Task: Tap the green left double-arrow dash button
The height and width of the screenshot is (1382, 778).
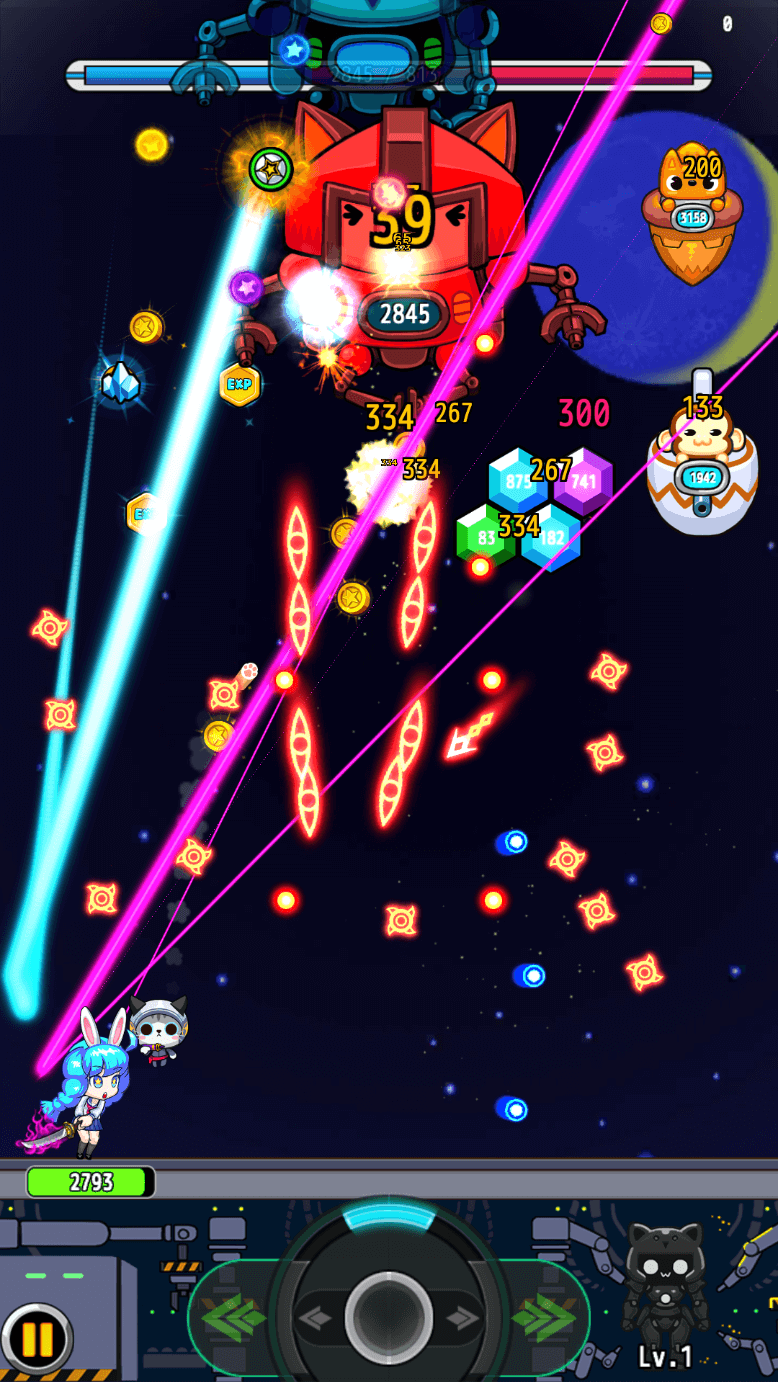Action: pyautogui.click(x=234, y=1317)
